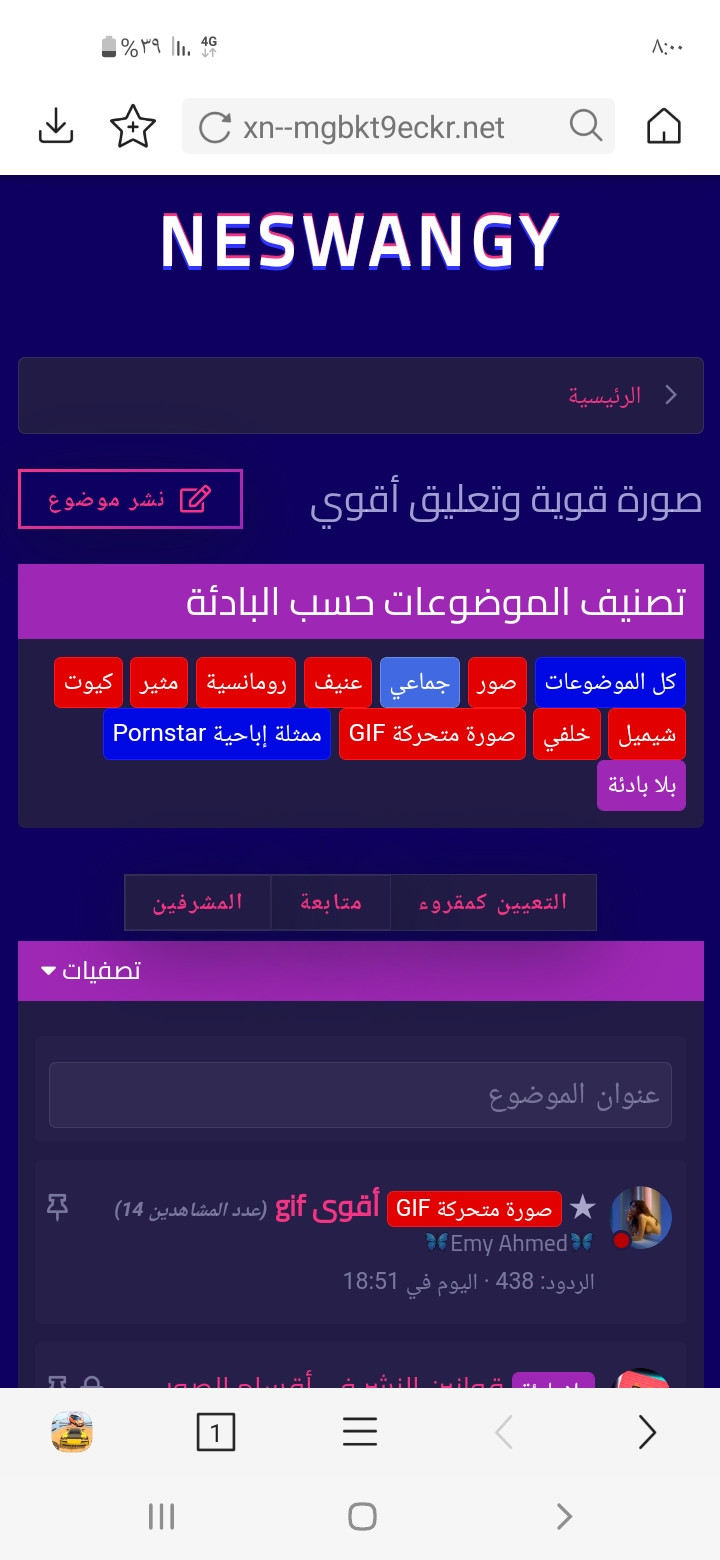
Task: Open the المشرفين list
Action: pyautogui.click(x=198, y=902)
